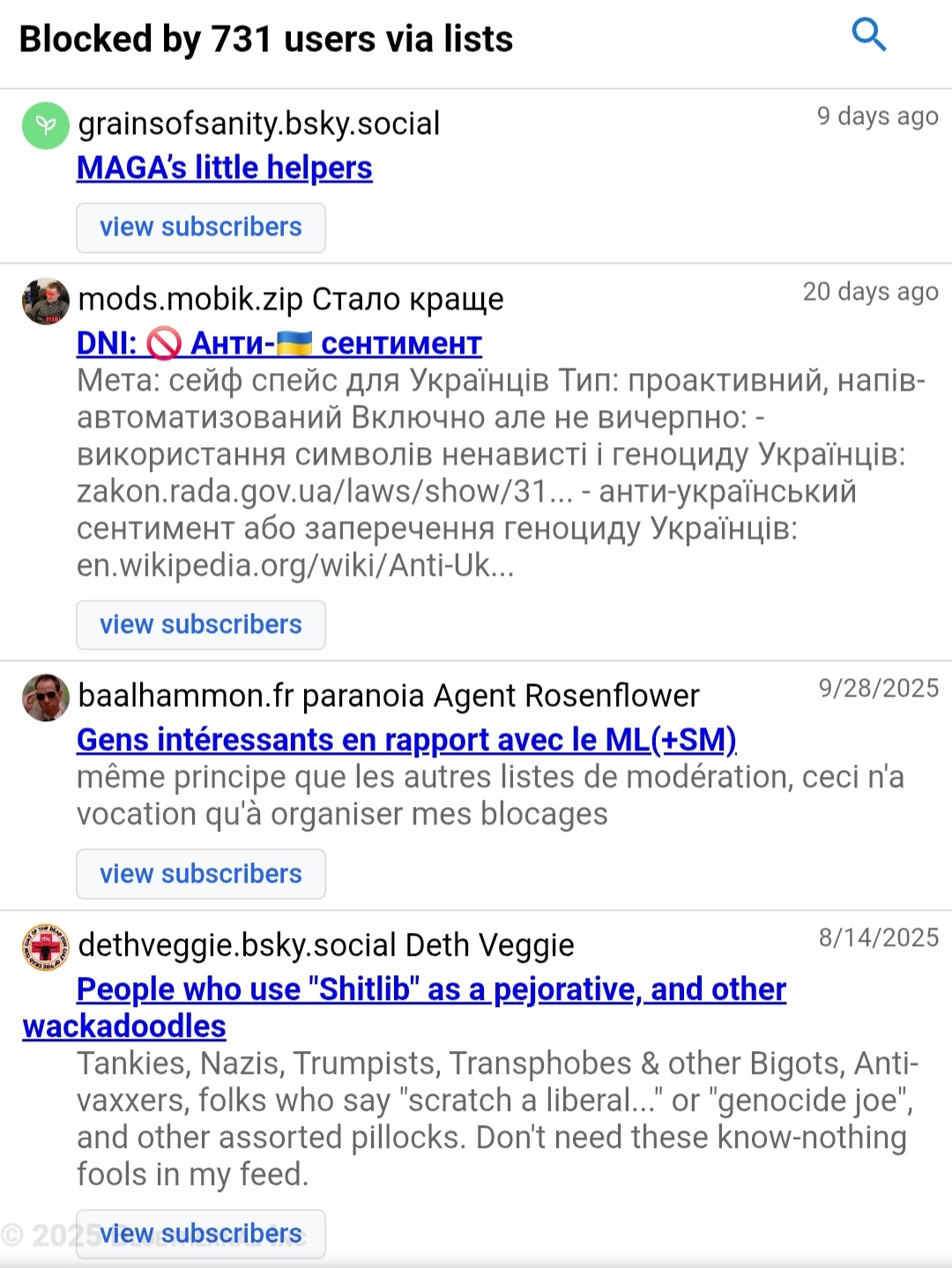Screen dimensions: 952x1268
Task: Tap the baalhammon.fr avatar
Action: [46, 697]
